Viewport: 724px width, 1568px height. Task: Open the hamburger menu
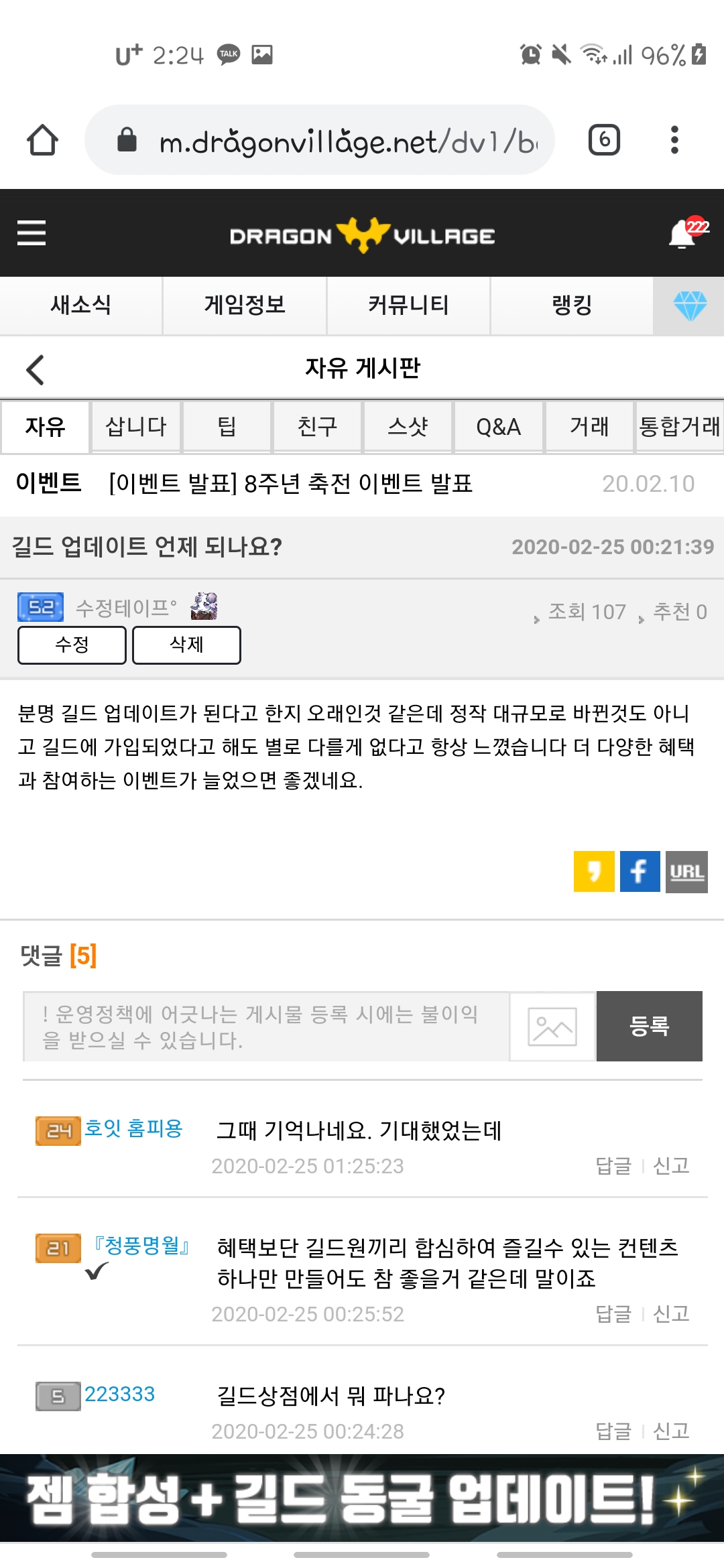[31, 233]
